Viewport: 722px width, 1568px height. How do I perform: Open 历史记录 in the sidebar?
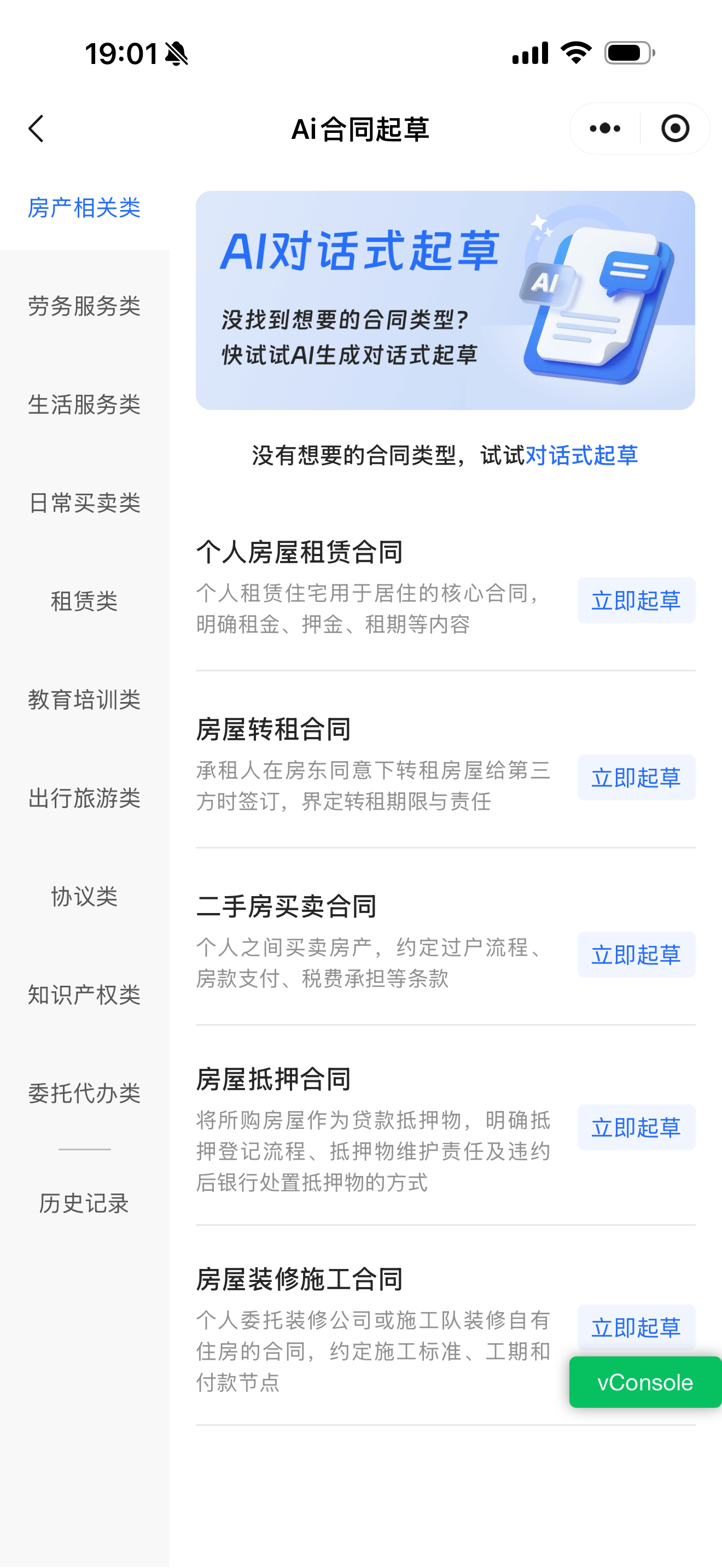pyautogui.click(x=85, y=1203)
